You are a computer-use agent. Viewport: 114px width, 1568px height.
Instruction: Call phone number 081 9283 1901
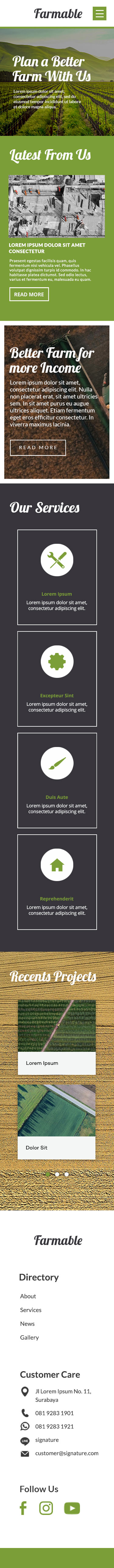(x=54, y=1413)
